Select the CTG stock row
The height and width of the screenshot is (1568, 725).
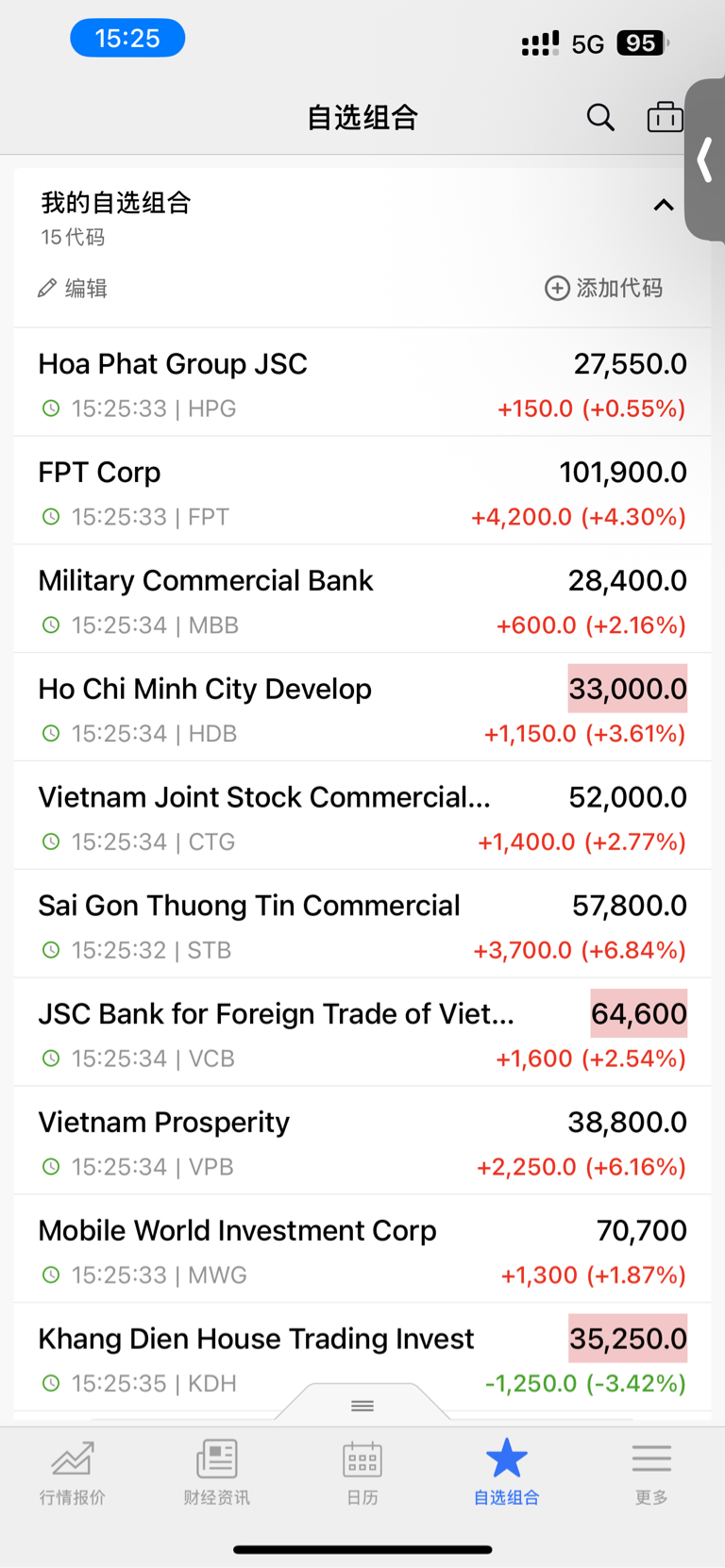[362, 816]
